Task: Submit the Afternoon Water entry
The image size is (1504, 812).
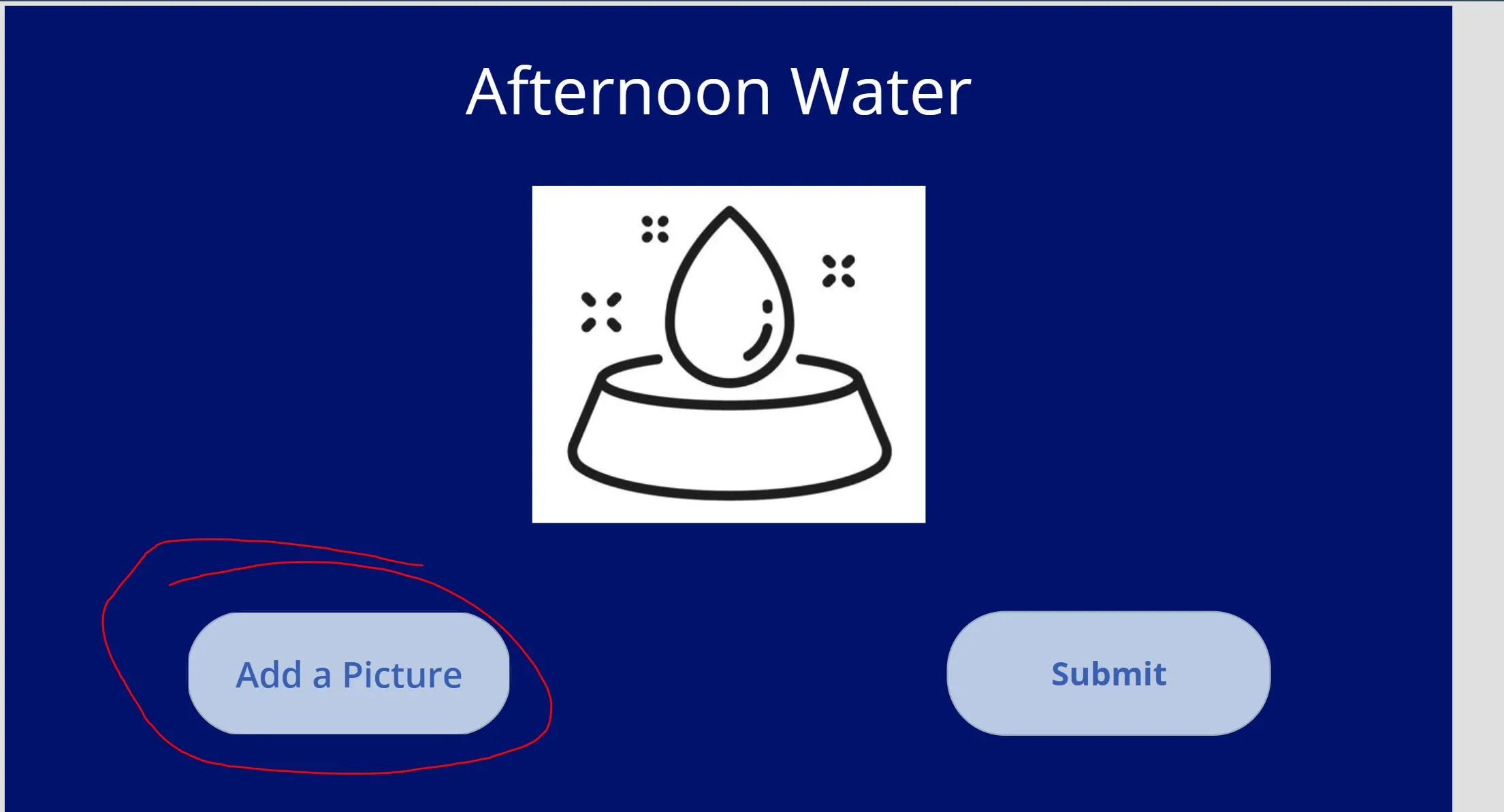Action: tap(1108, 673)
